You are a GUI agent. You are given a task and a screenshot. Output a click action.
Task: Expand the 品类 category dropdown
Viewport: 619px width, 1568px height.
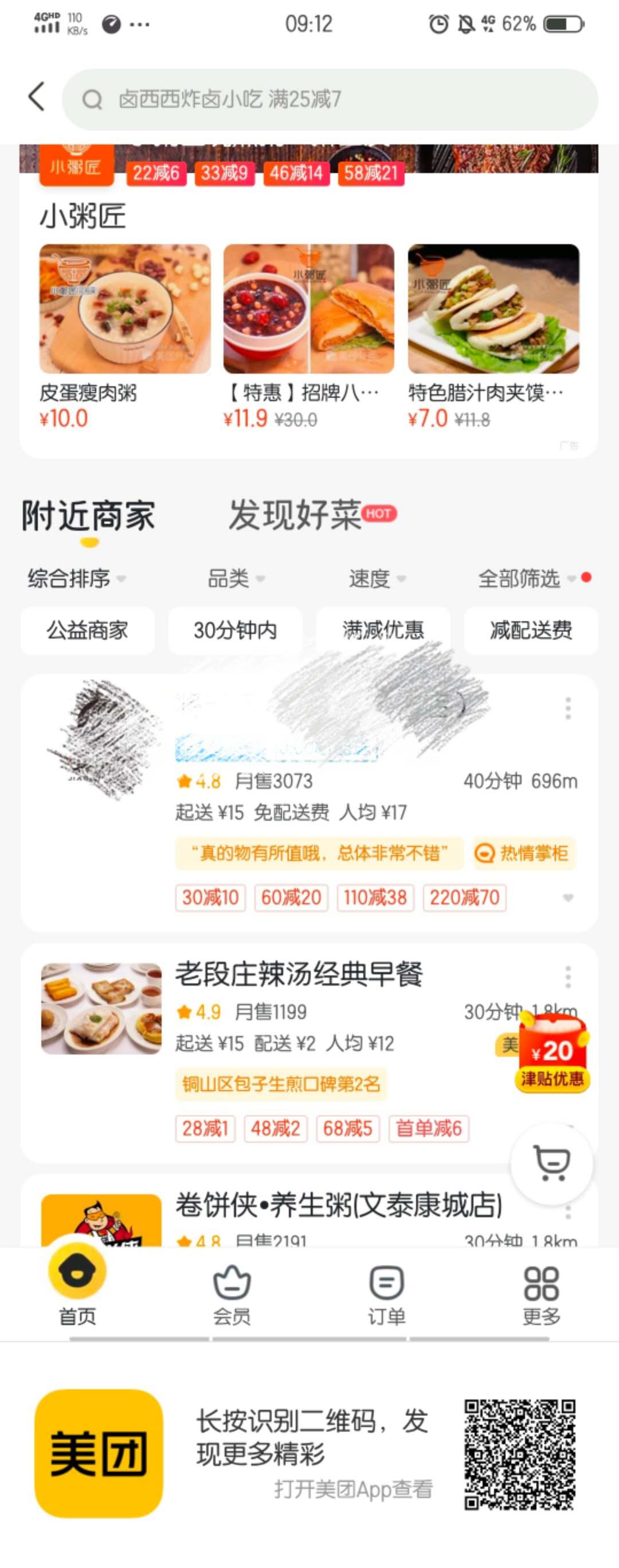pyautogui.click(x=236, y=578)
